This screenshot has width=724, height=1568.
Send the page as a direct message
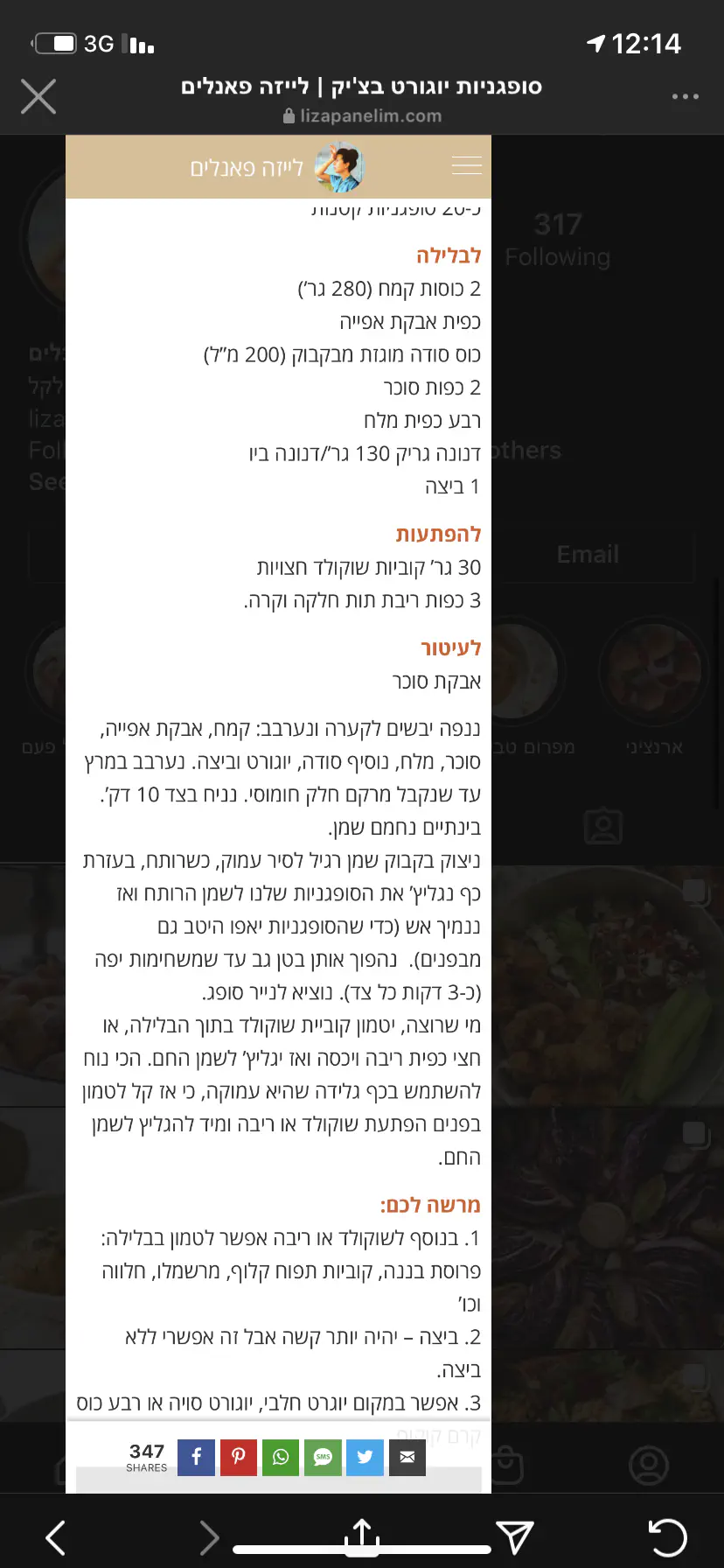click(x=515, y=1537)
